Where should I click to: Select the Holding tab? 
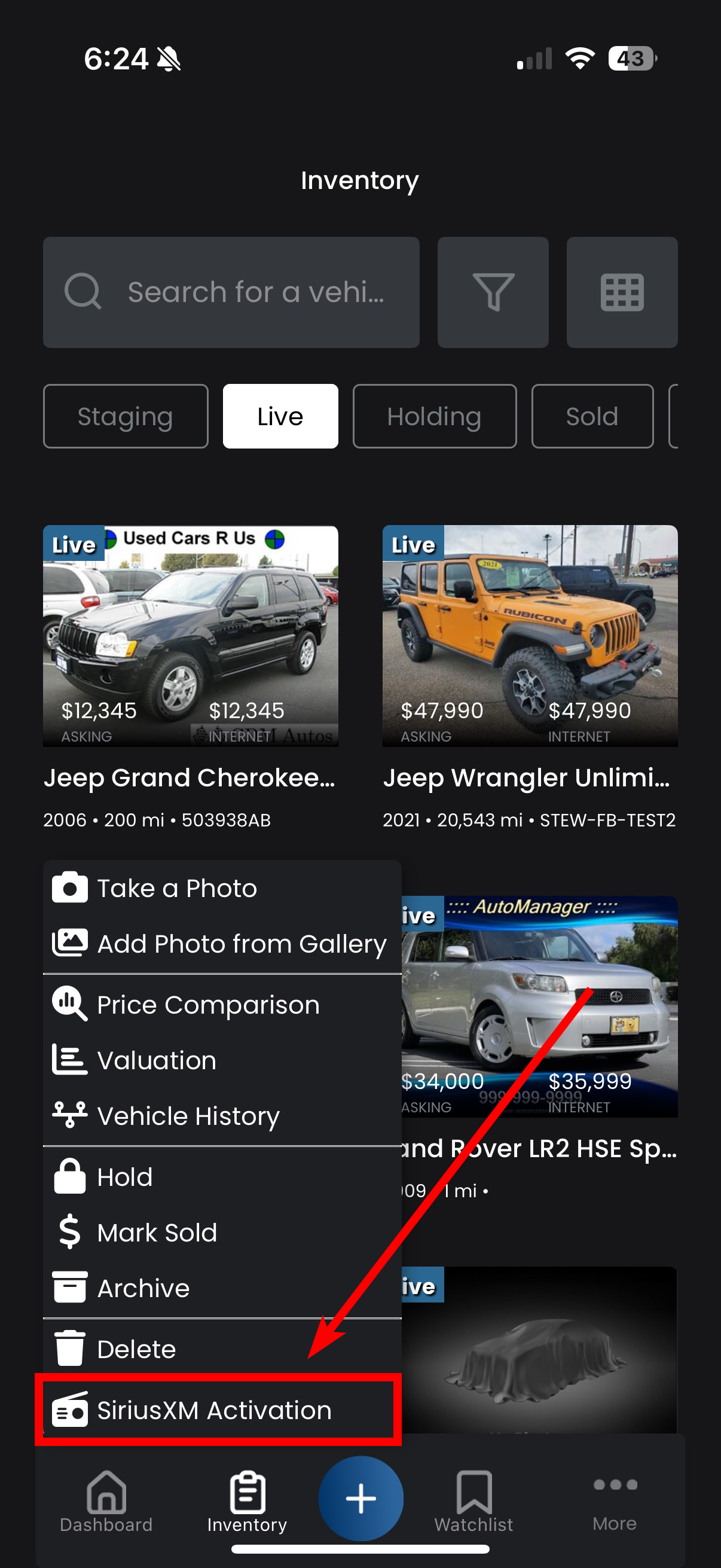434,416
